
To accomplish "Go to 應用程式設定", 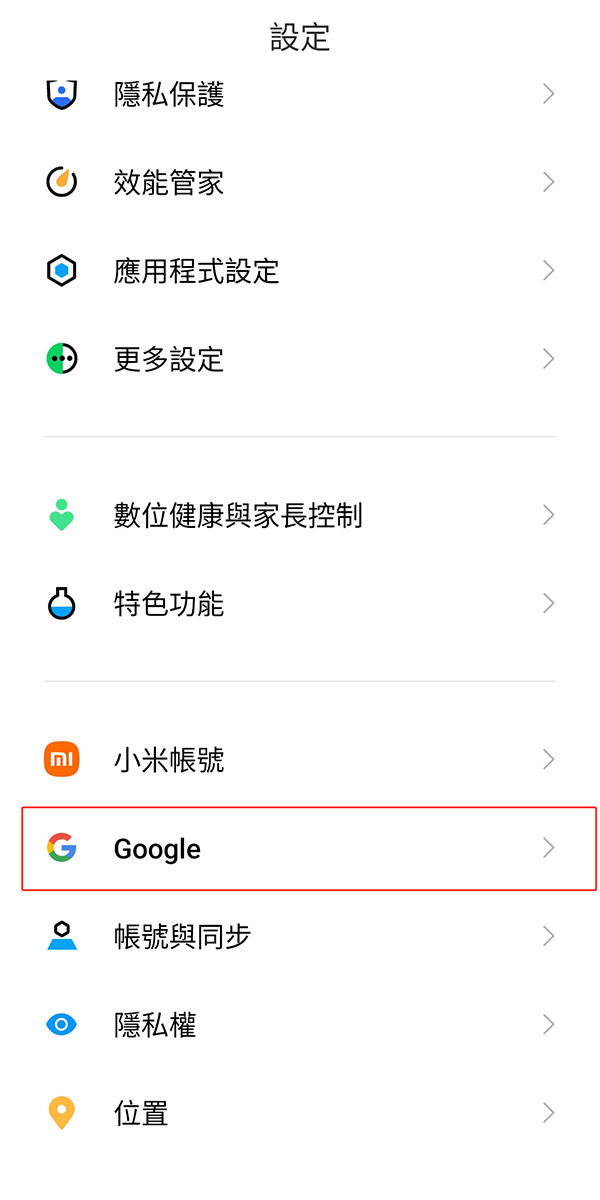I will click(300, 271).
